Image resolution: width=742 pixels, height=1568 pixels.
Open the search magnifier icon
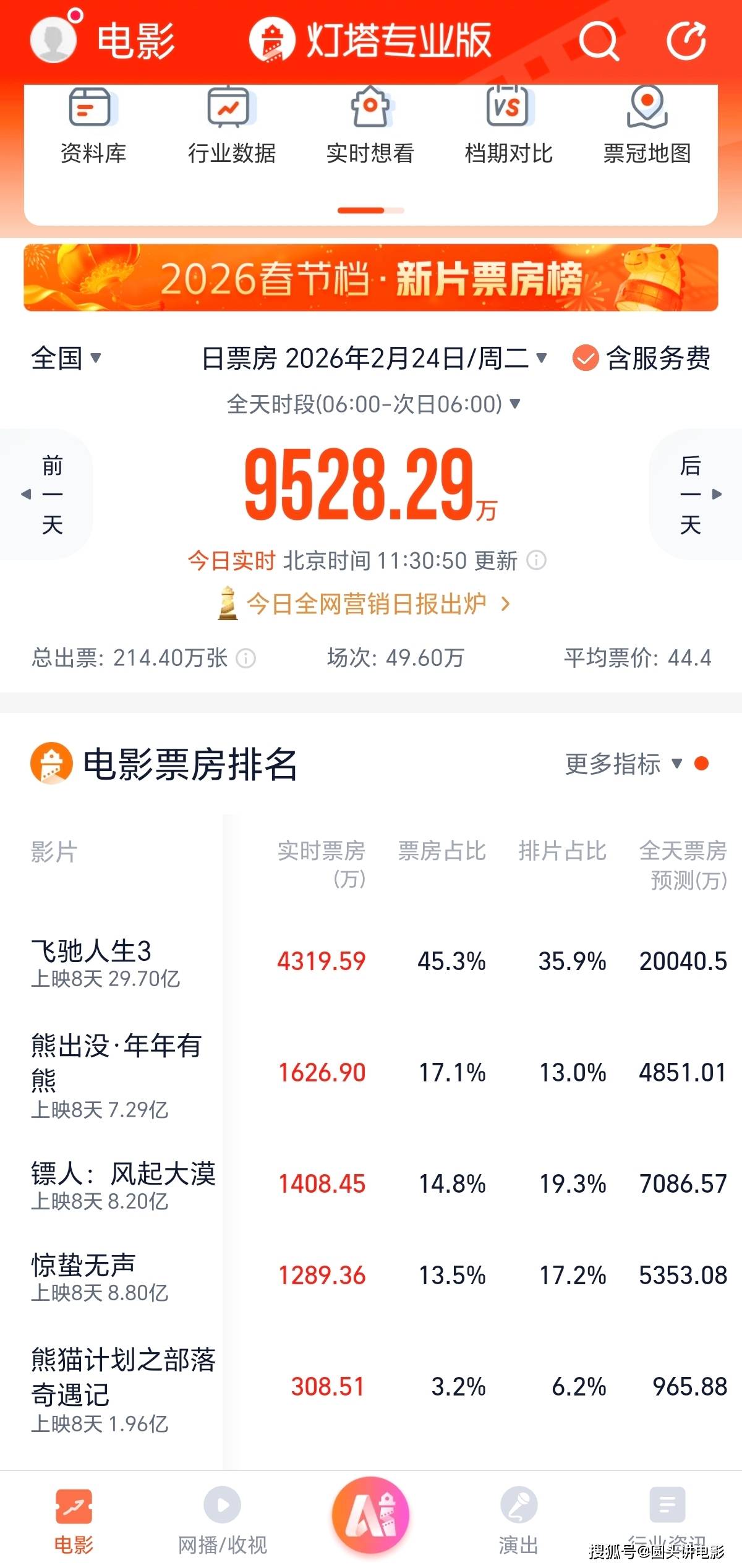pos(598,41)
